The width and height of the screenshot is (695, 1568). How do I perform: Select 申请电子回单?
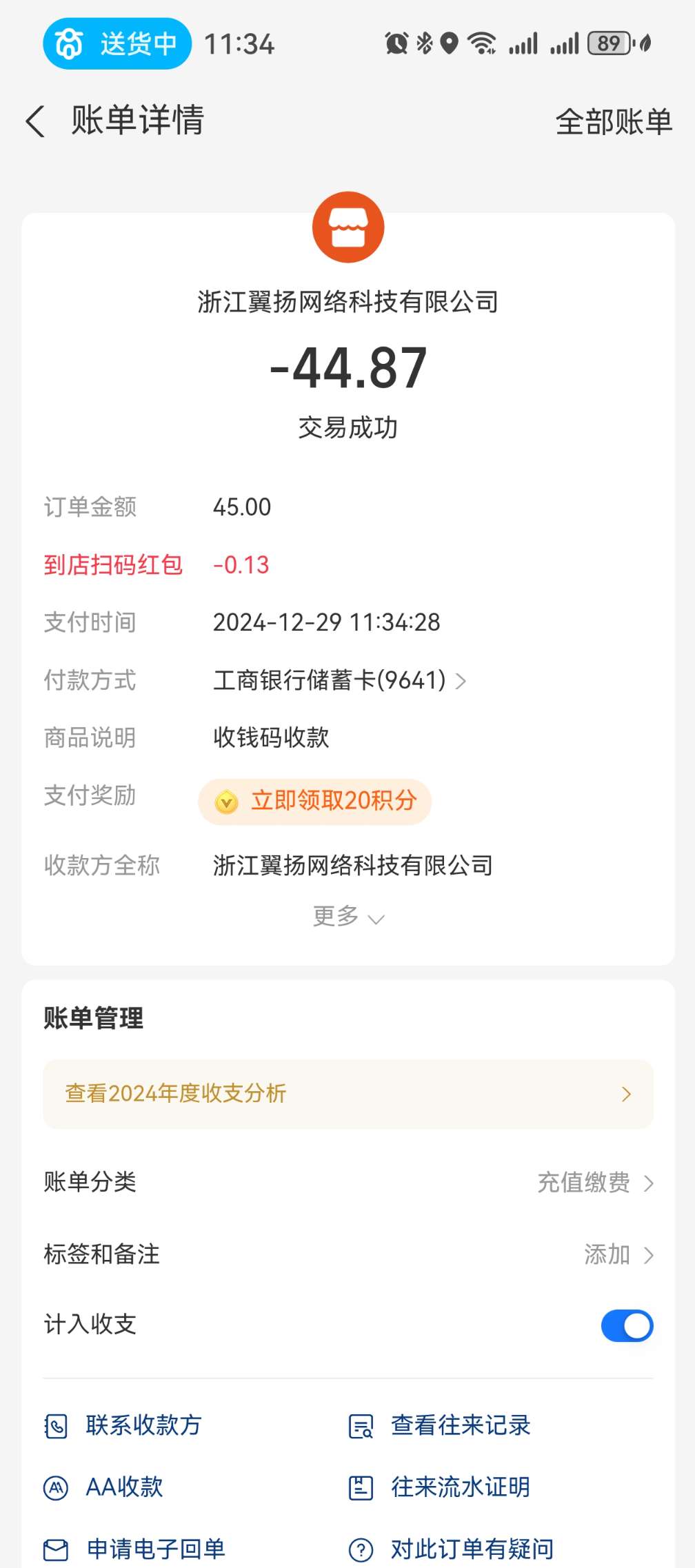136,1549
